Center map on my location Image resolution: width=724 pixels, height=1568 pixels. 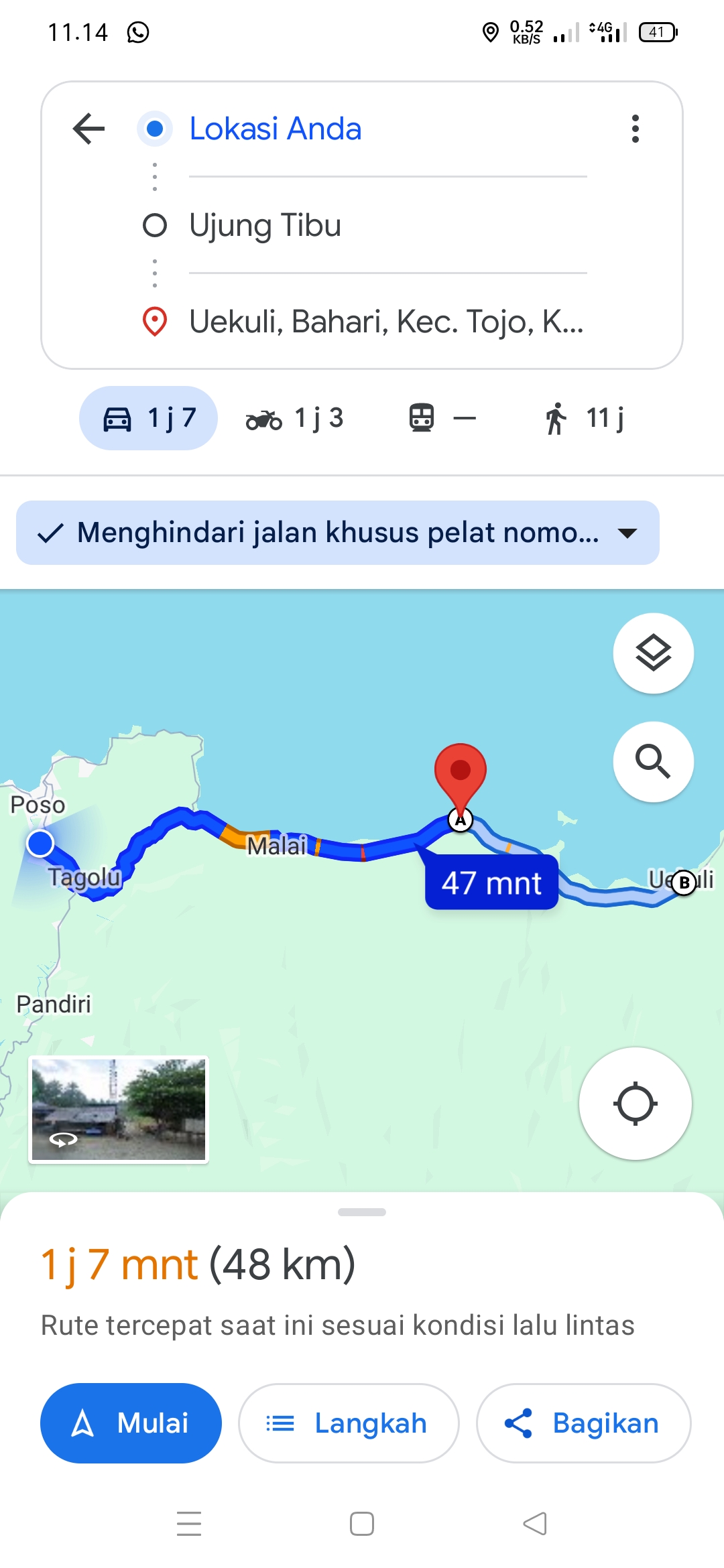click(x=636, y=1104)
